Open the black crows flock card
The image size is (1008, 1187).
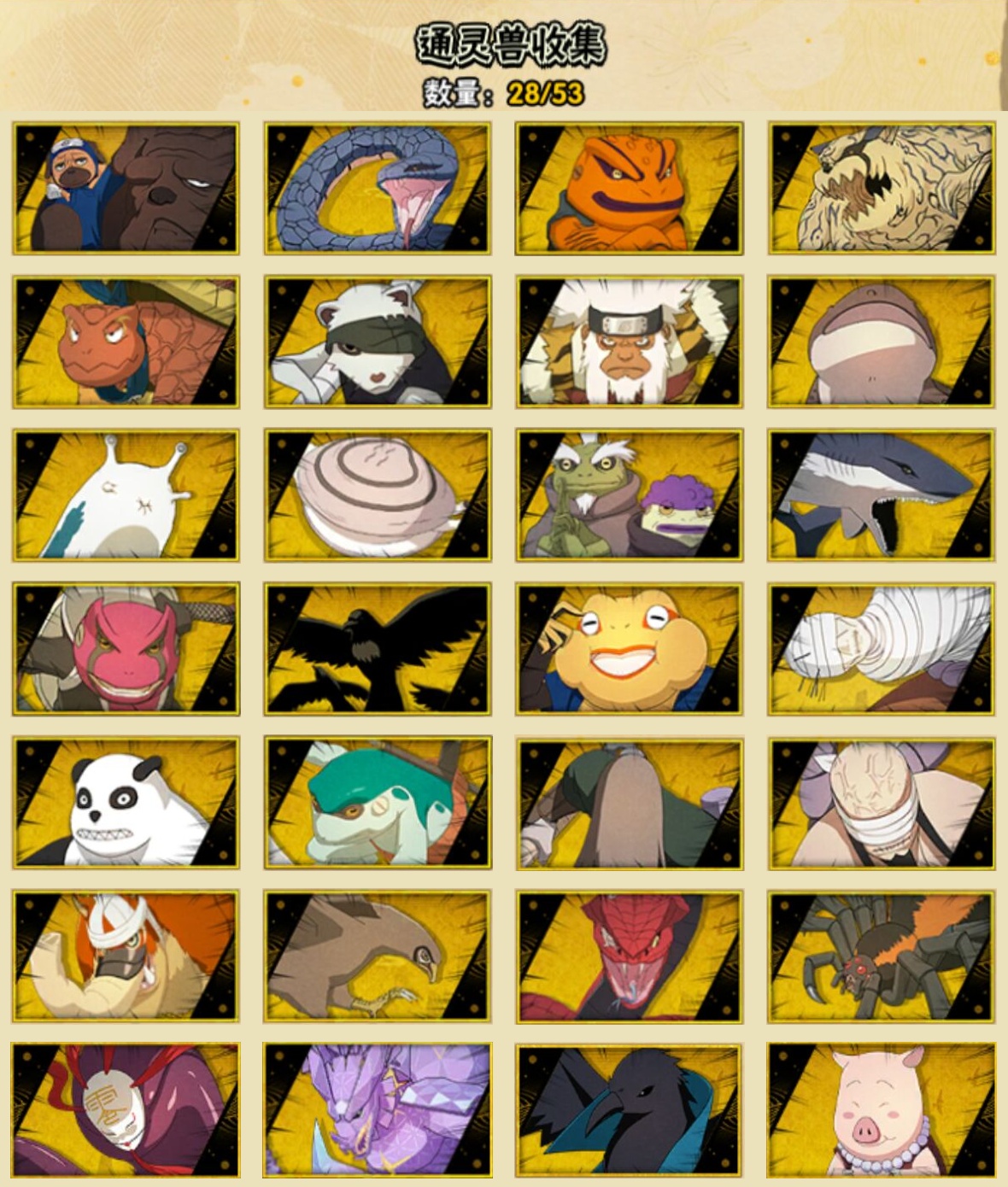tap(378, 650)
